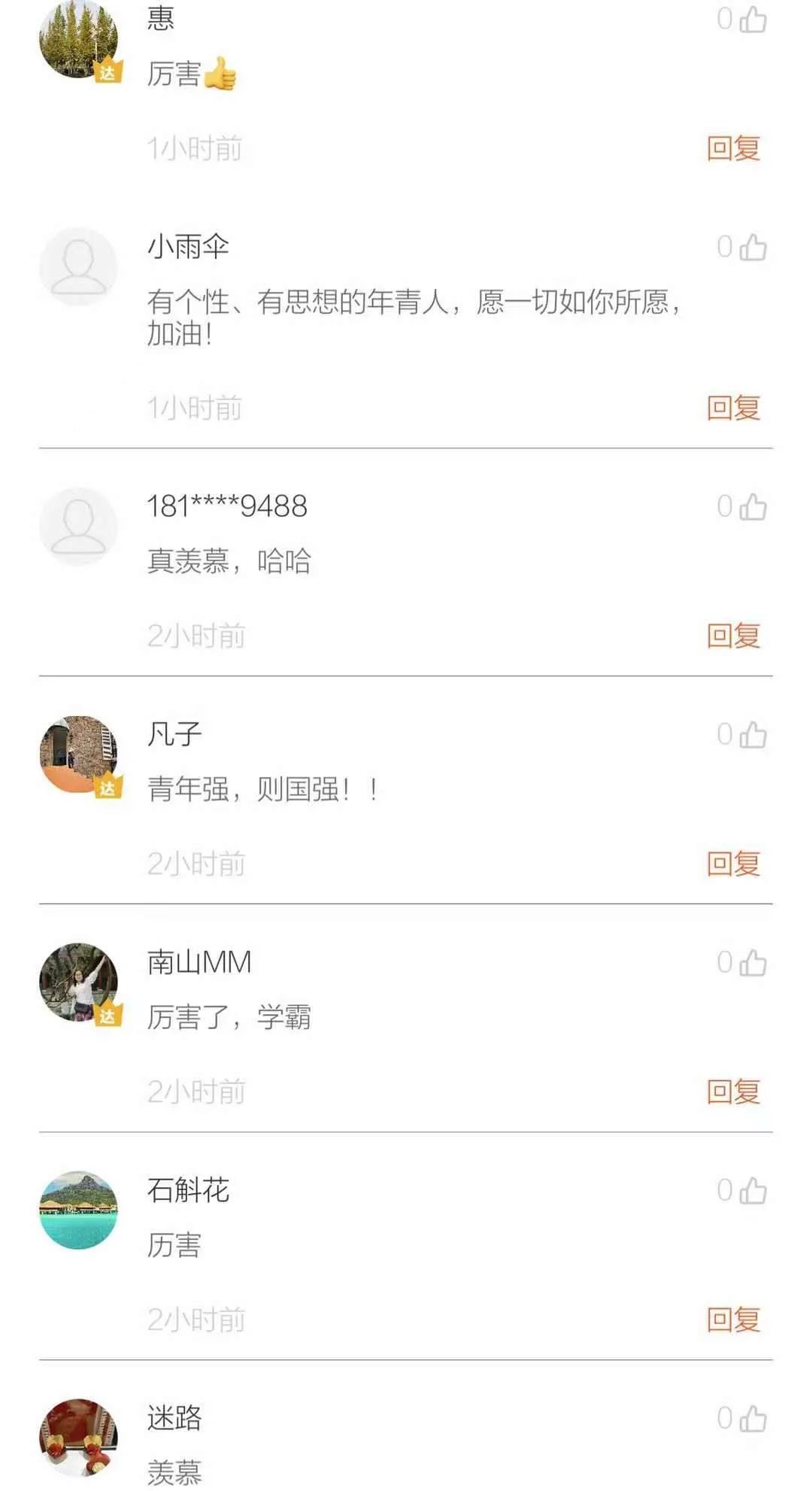Like 石斛花's comment
Viewport: 812px width, 1491px height.
coord(752,1191)
